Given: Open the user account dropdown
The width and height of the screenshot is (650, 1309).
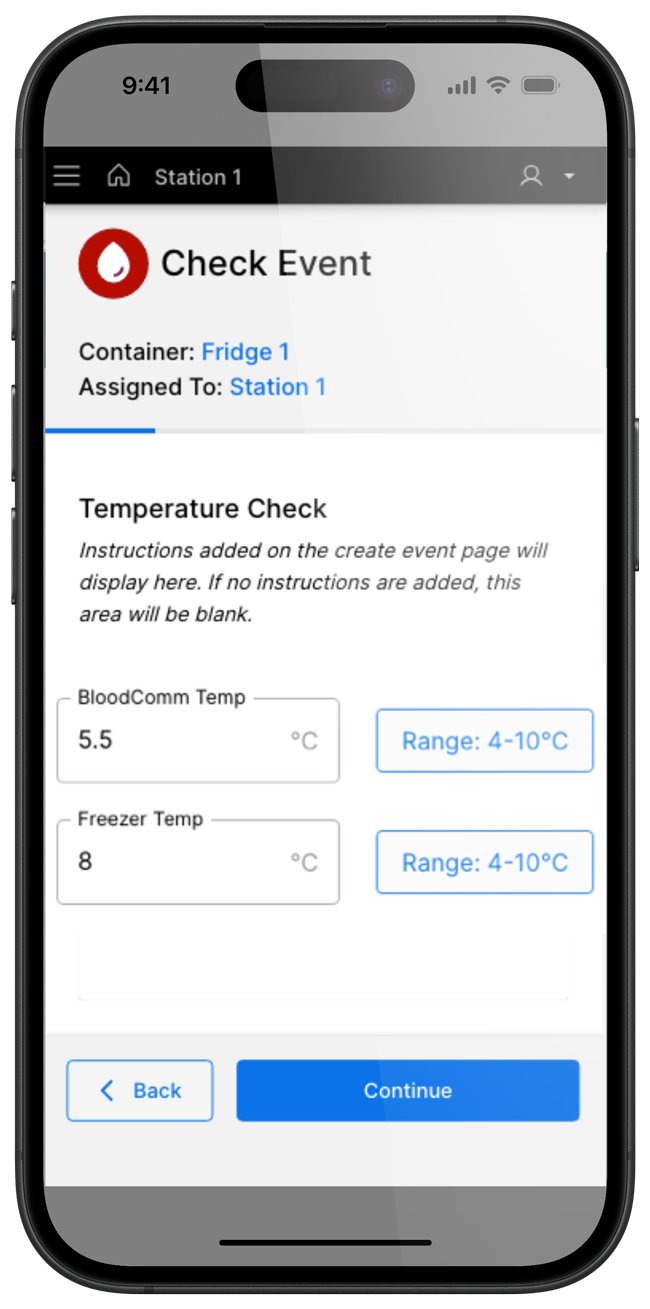Looking at the screenshot, I should 548,177.
